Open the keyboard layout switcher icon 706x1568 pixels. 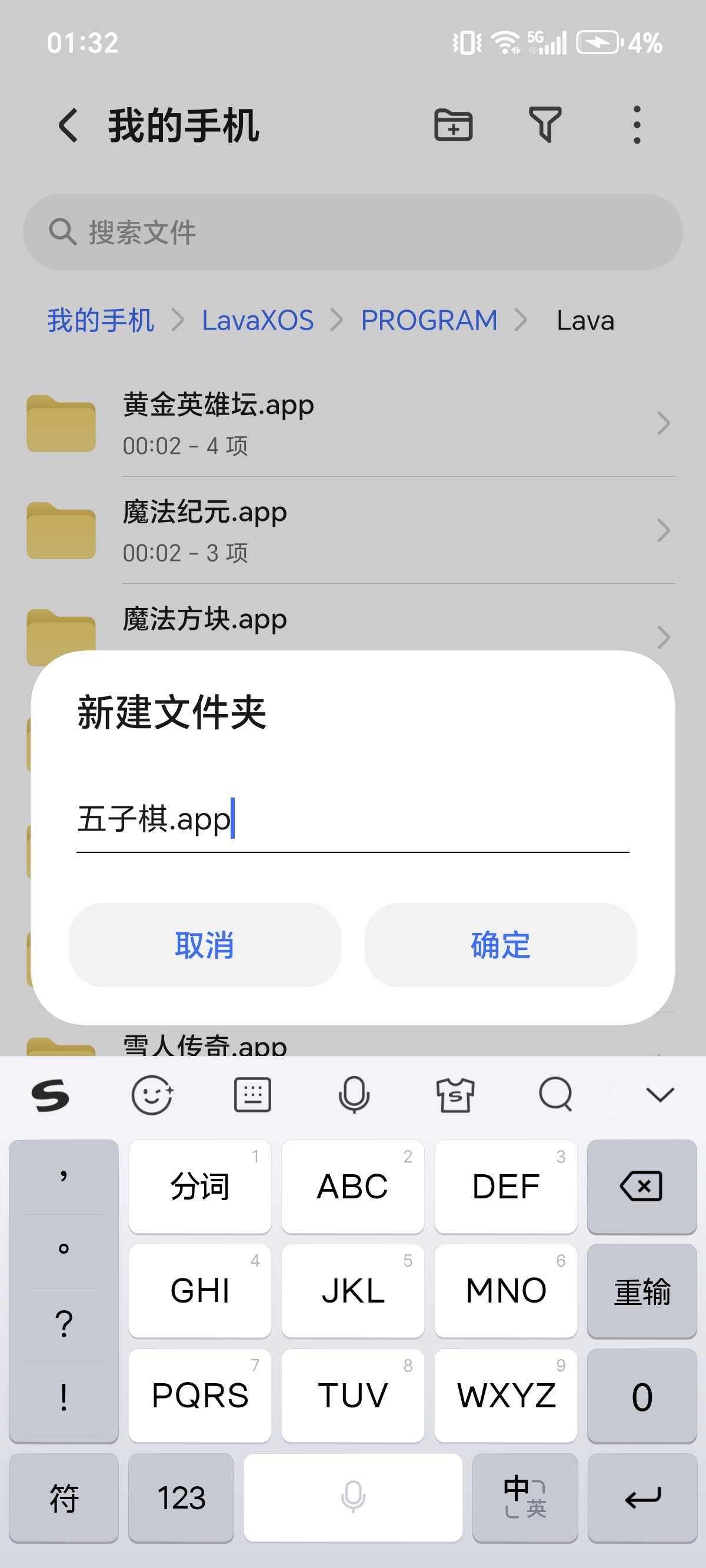click(x=252, y=1094)
